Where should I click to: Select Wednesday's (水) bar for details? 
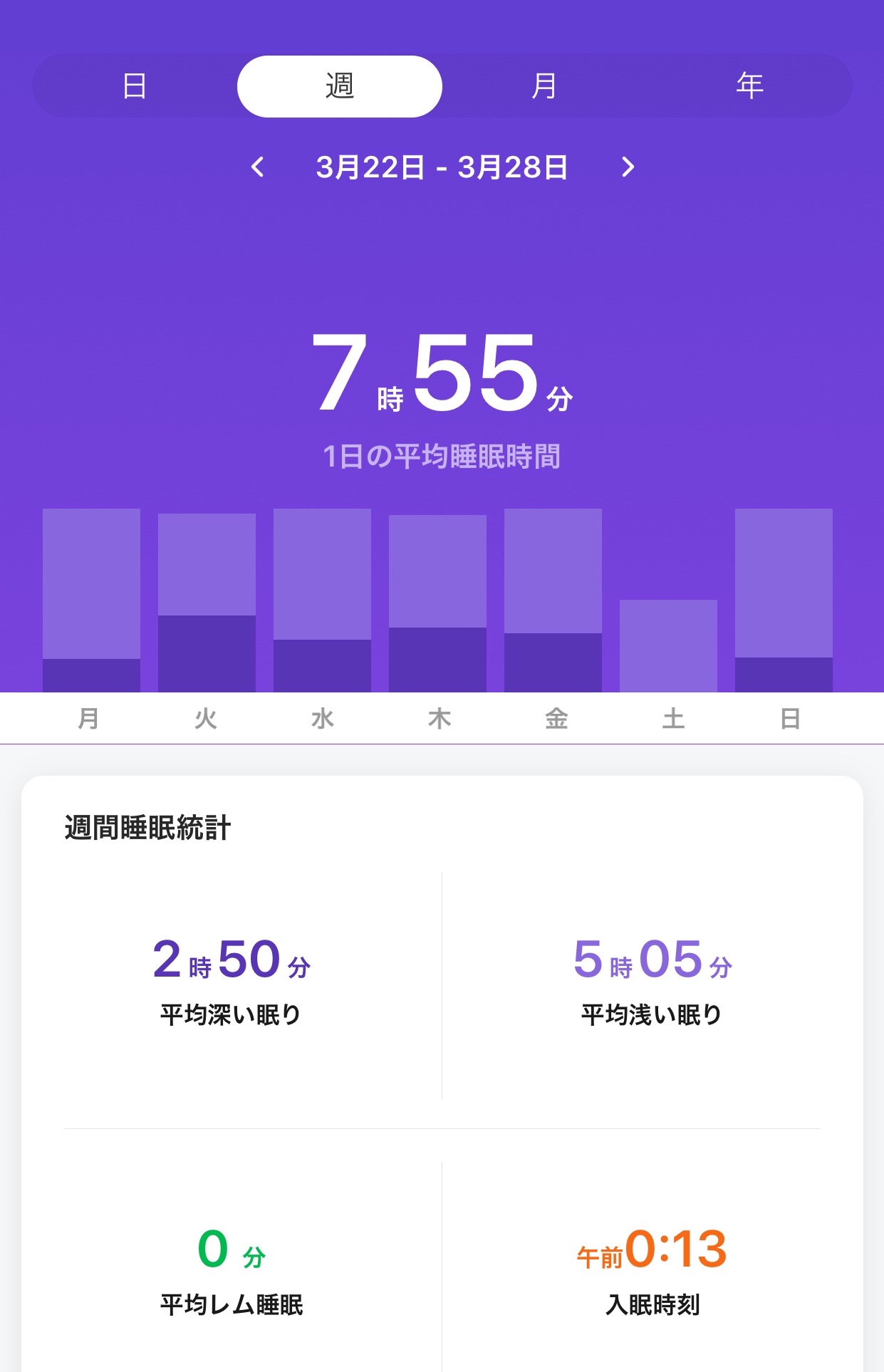click(322, 598)
